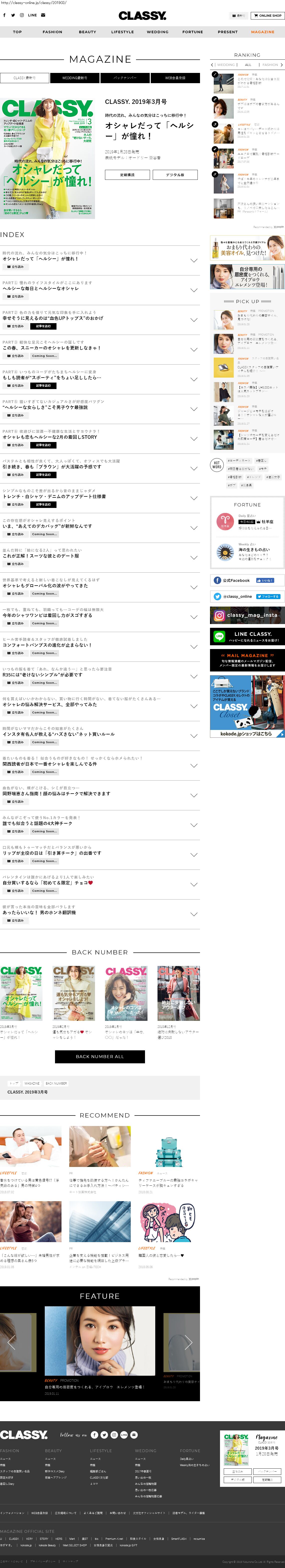
Task: Switch to the BEAUTY nav tab
Action: pyautogui.click(x=87, y=32)
